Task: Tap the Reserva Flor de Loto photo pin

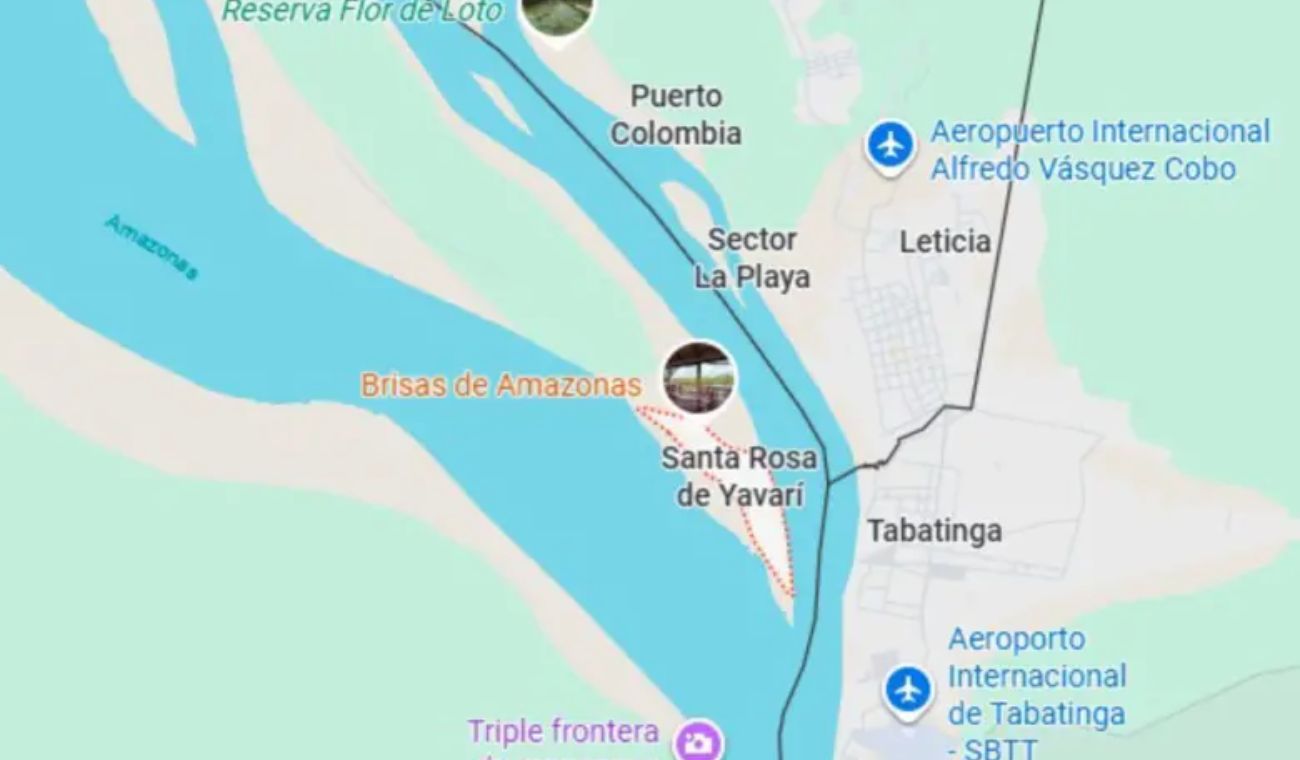Action: tap(557, 14)
